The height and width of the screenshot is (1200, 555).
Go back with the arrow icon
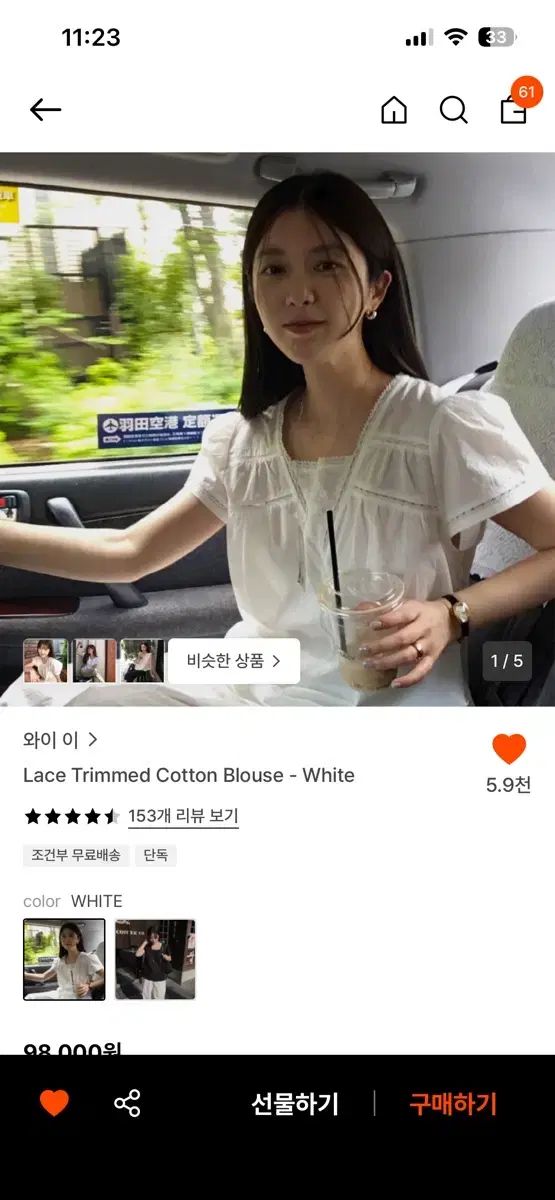click(x=45, y=110)
